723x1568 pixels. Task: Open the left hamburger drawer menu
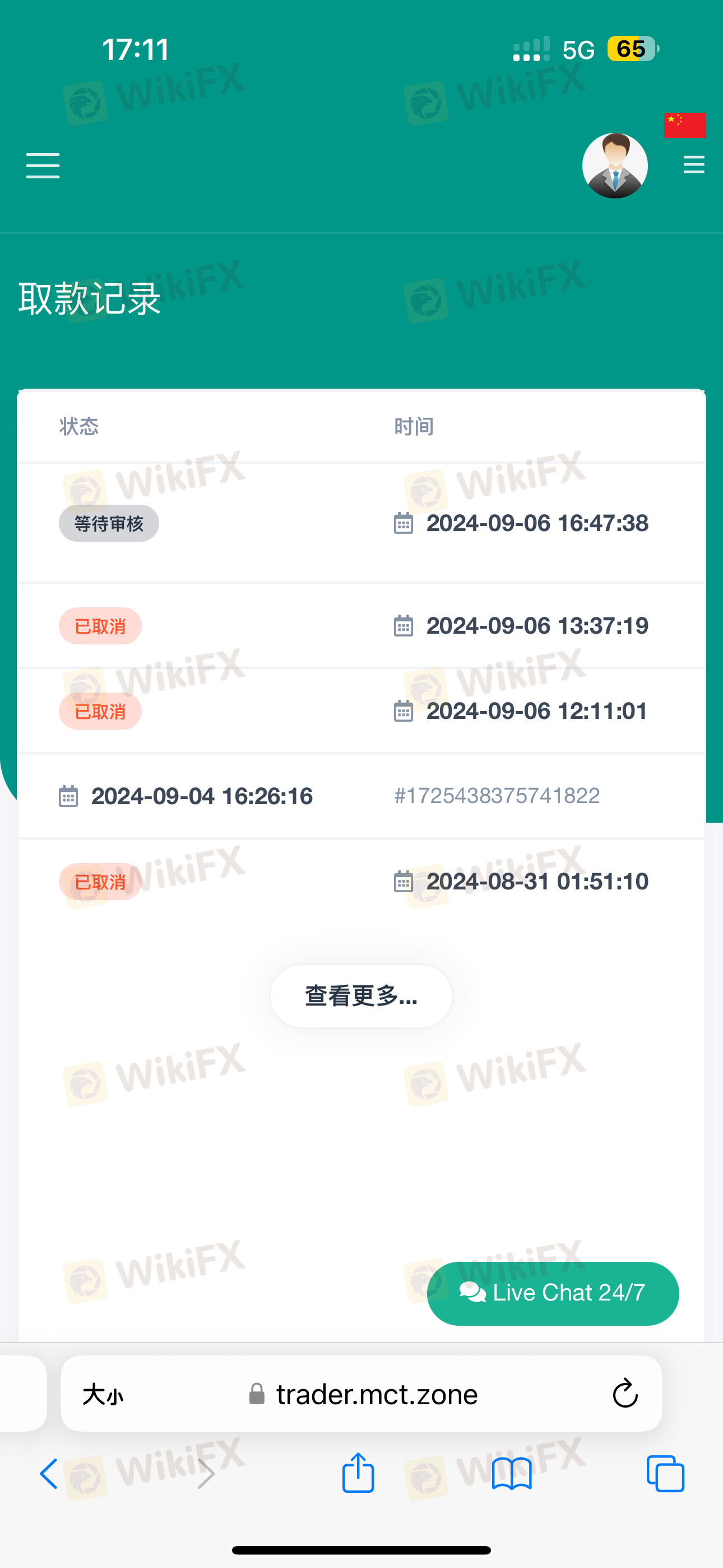pyautogui.click(x=43, y=165)
